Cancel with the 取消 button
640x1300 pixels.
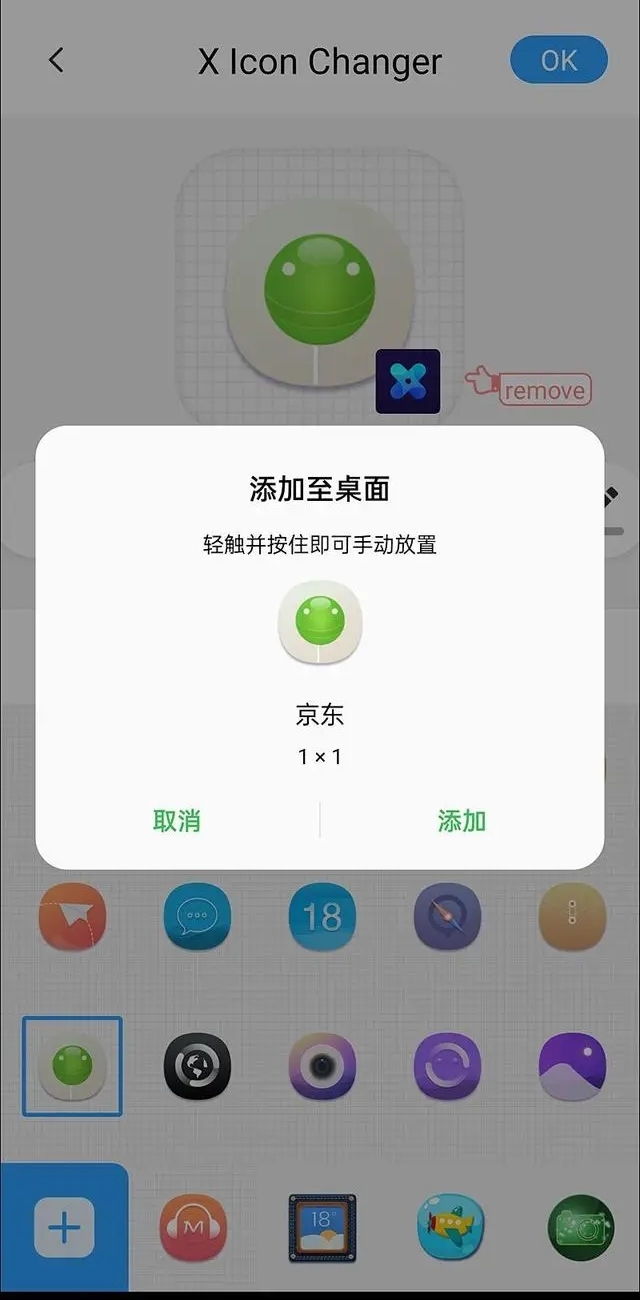pos(177,821)
